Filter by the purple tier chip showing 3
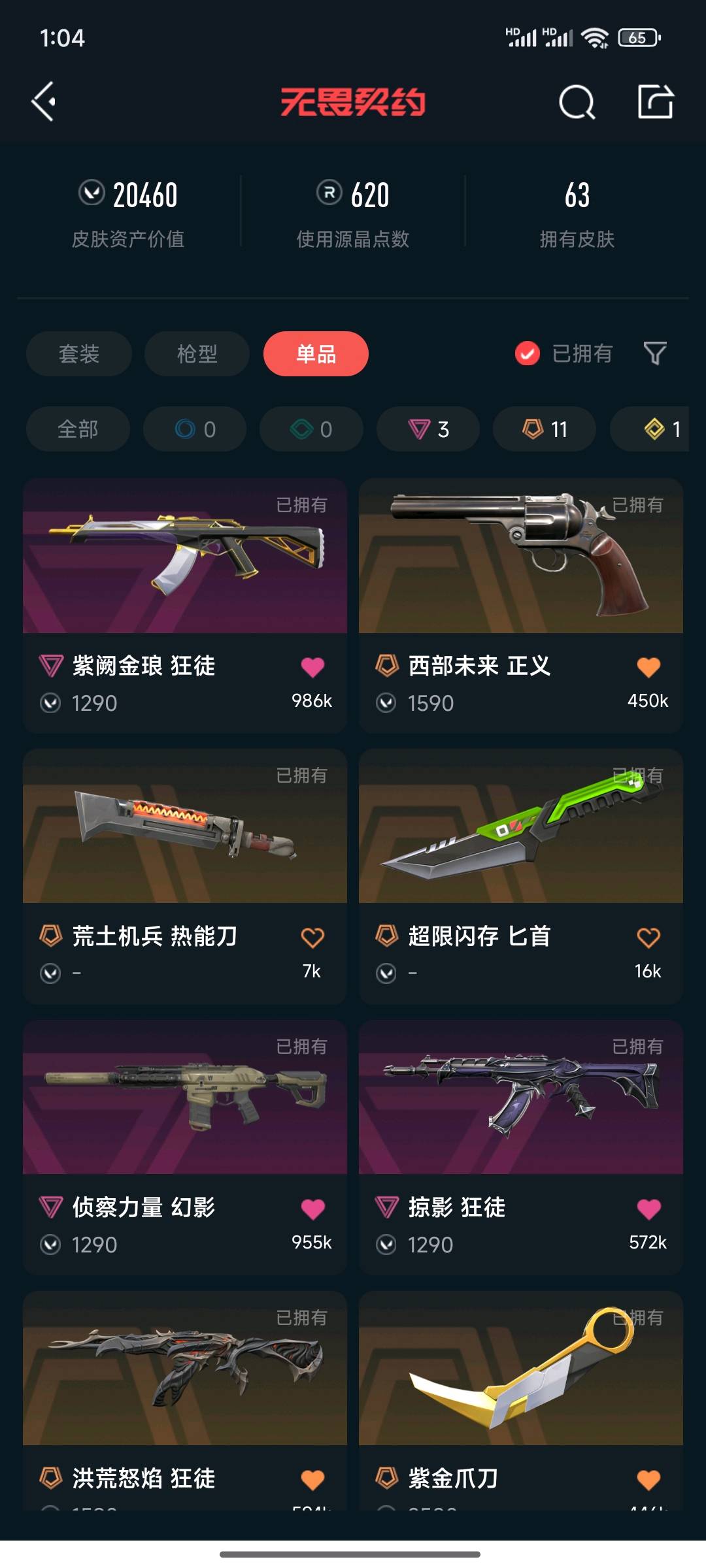 (428, 429)
